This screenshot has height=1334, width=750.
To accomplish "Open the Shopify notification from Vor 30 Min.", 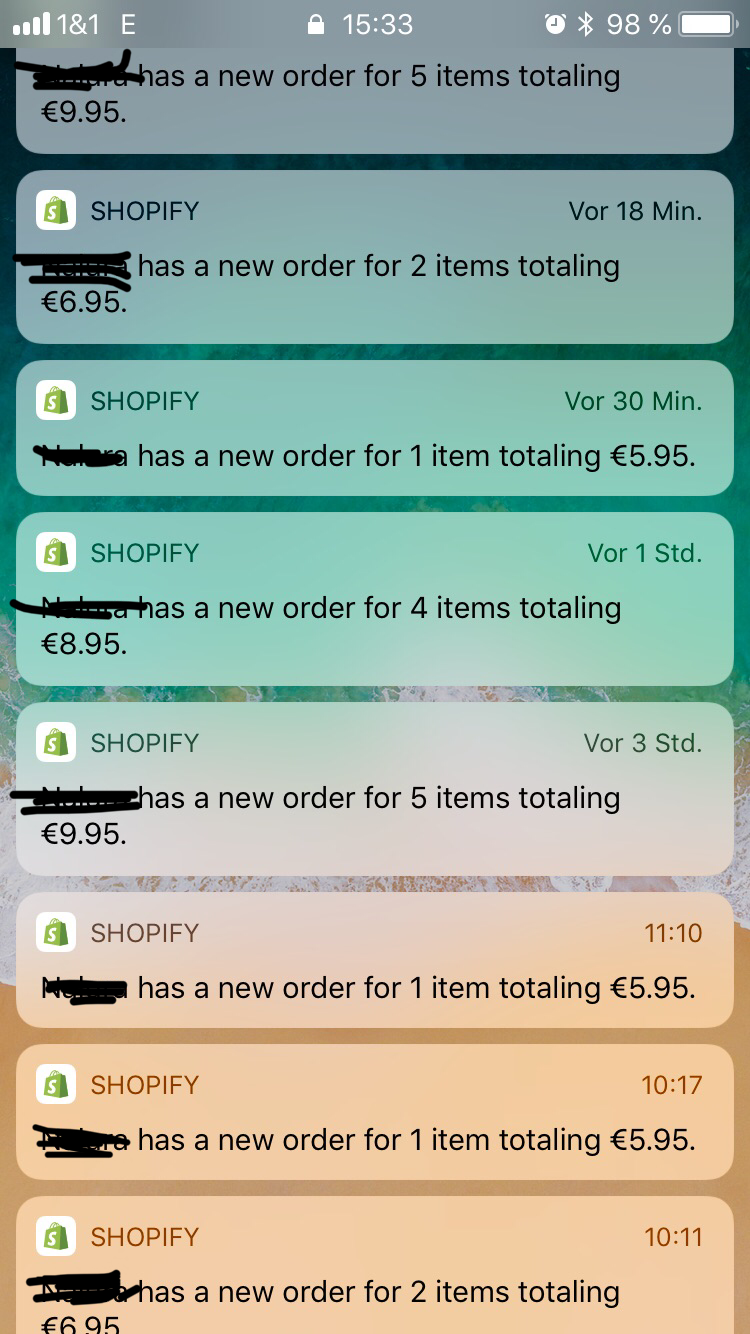I will pos(375,428).
